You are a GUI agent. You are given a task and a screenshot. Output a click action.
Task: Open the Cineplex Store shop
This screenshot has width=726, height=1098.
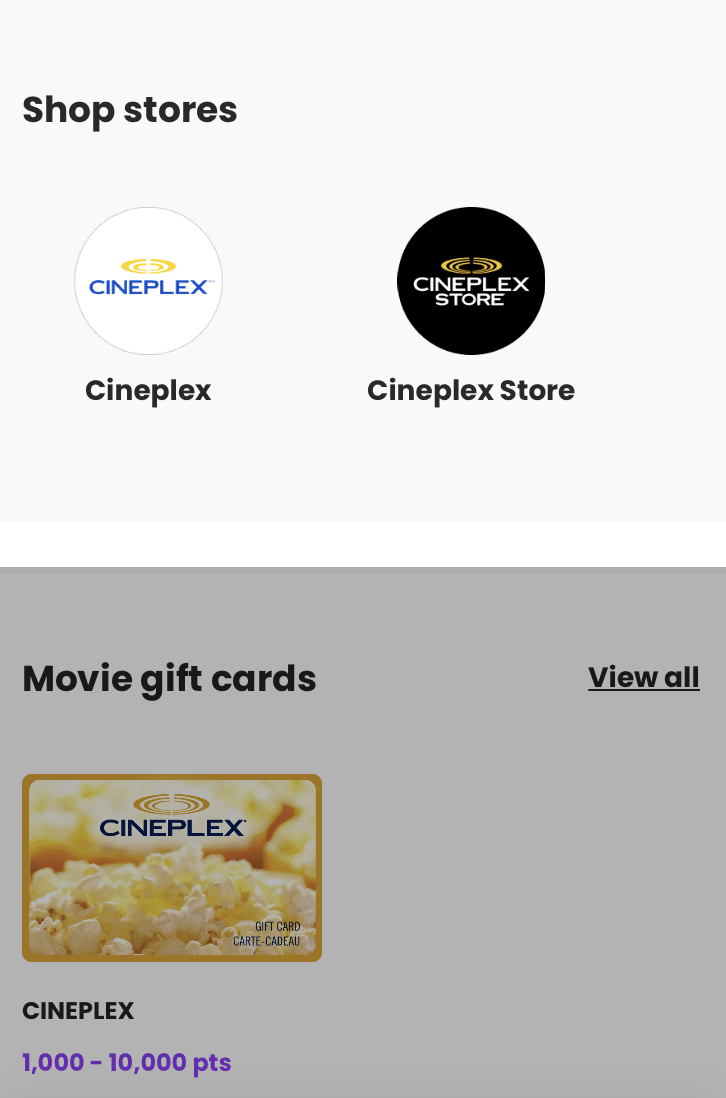pos(470,281)
